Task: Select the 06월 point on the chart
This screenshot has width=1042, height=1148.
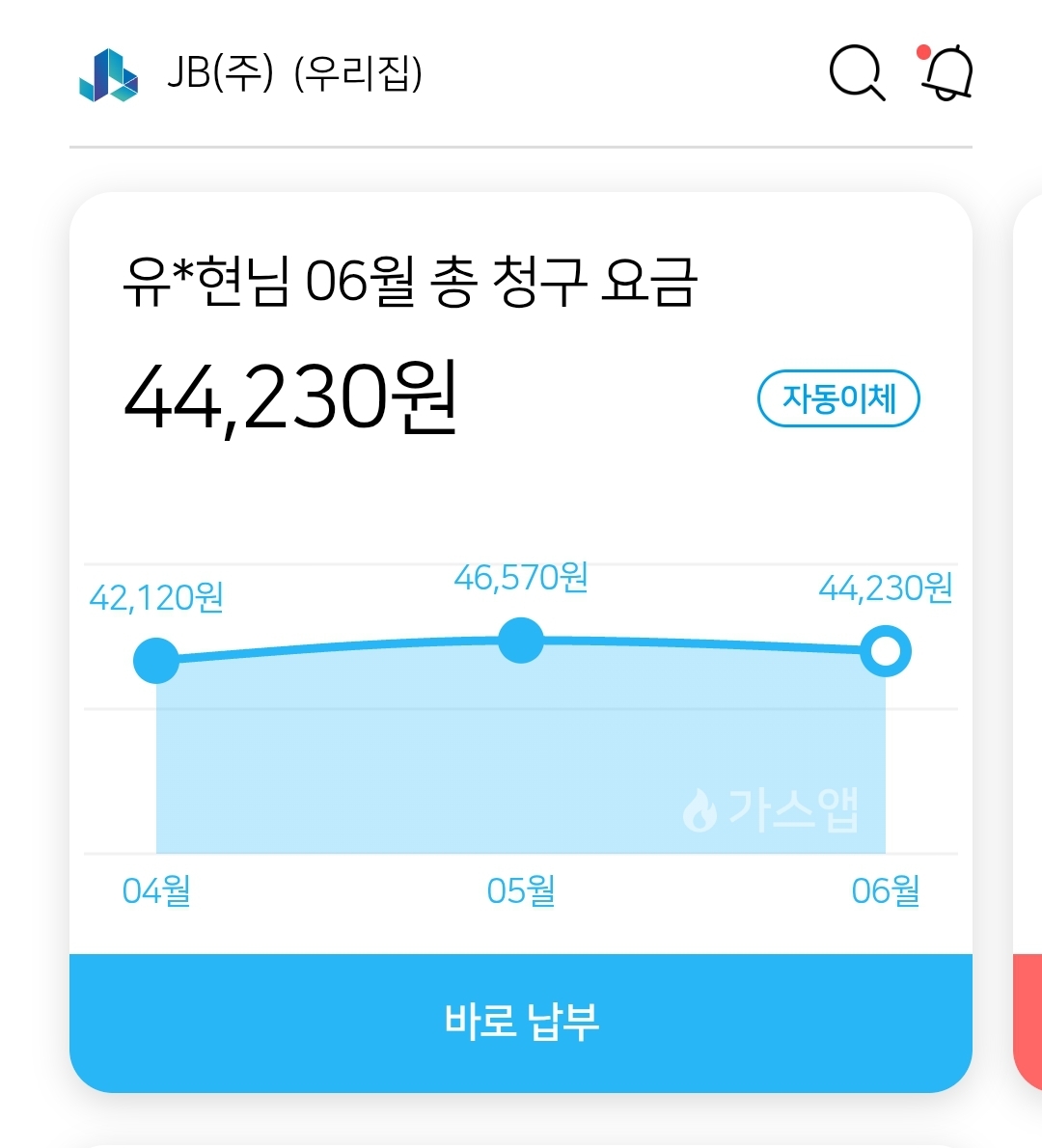Action: (x=885, y=652)
